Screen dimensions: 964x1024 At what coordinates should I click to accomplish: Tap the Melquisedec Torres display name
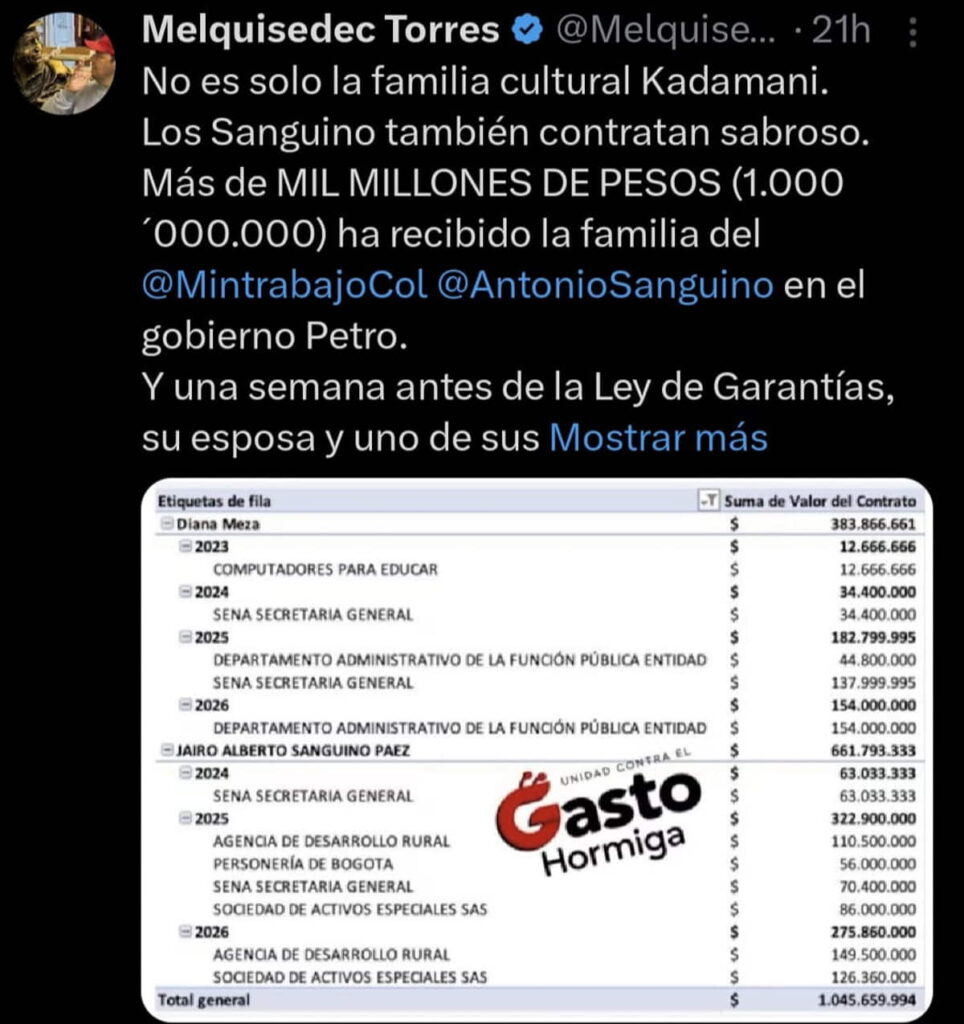(320, 30)
